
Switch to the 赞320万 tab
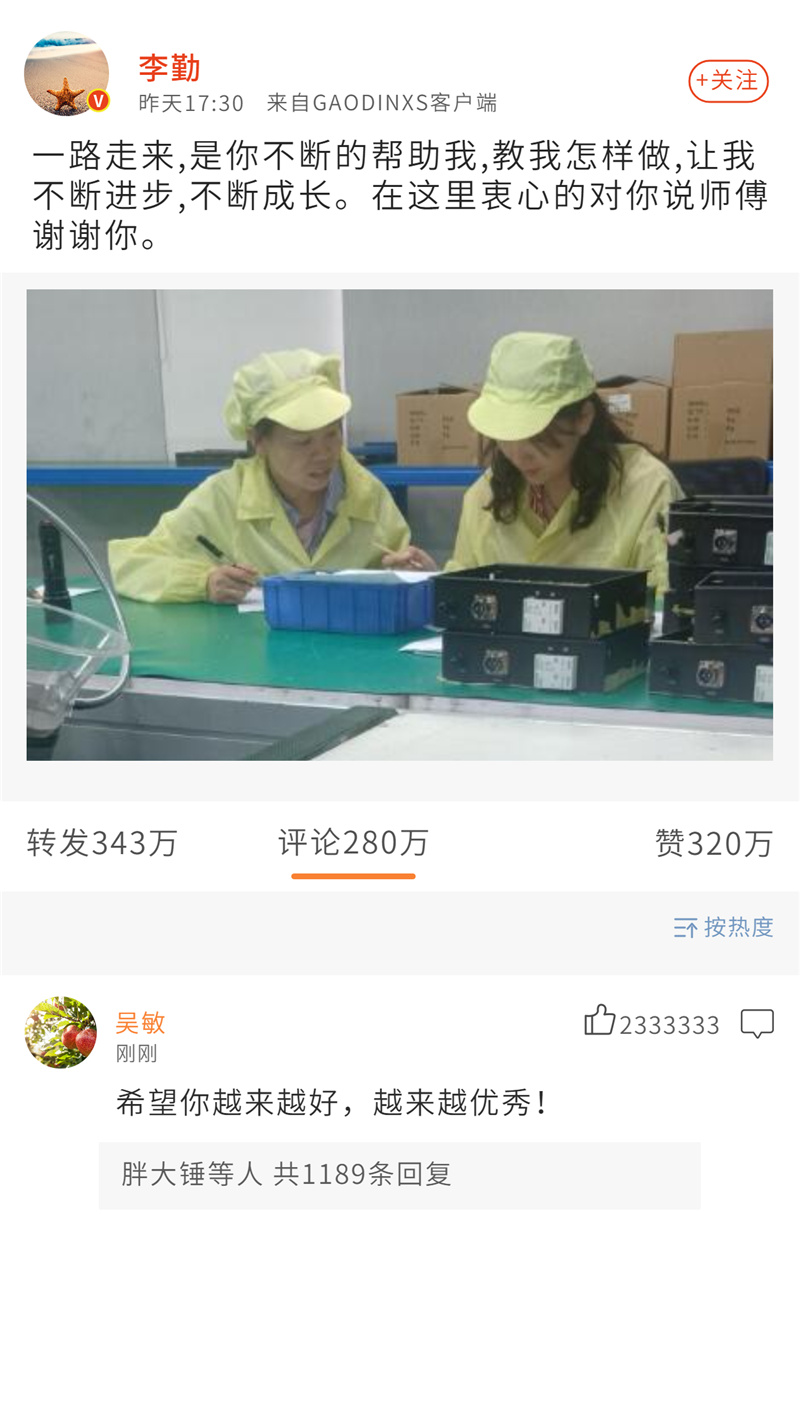coord(713,843)
